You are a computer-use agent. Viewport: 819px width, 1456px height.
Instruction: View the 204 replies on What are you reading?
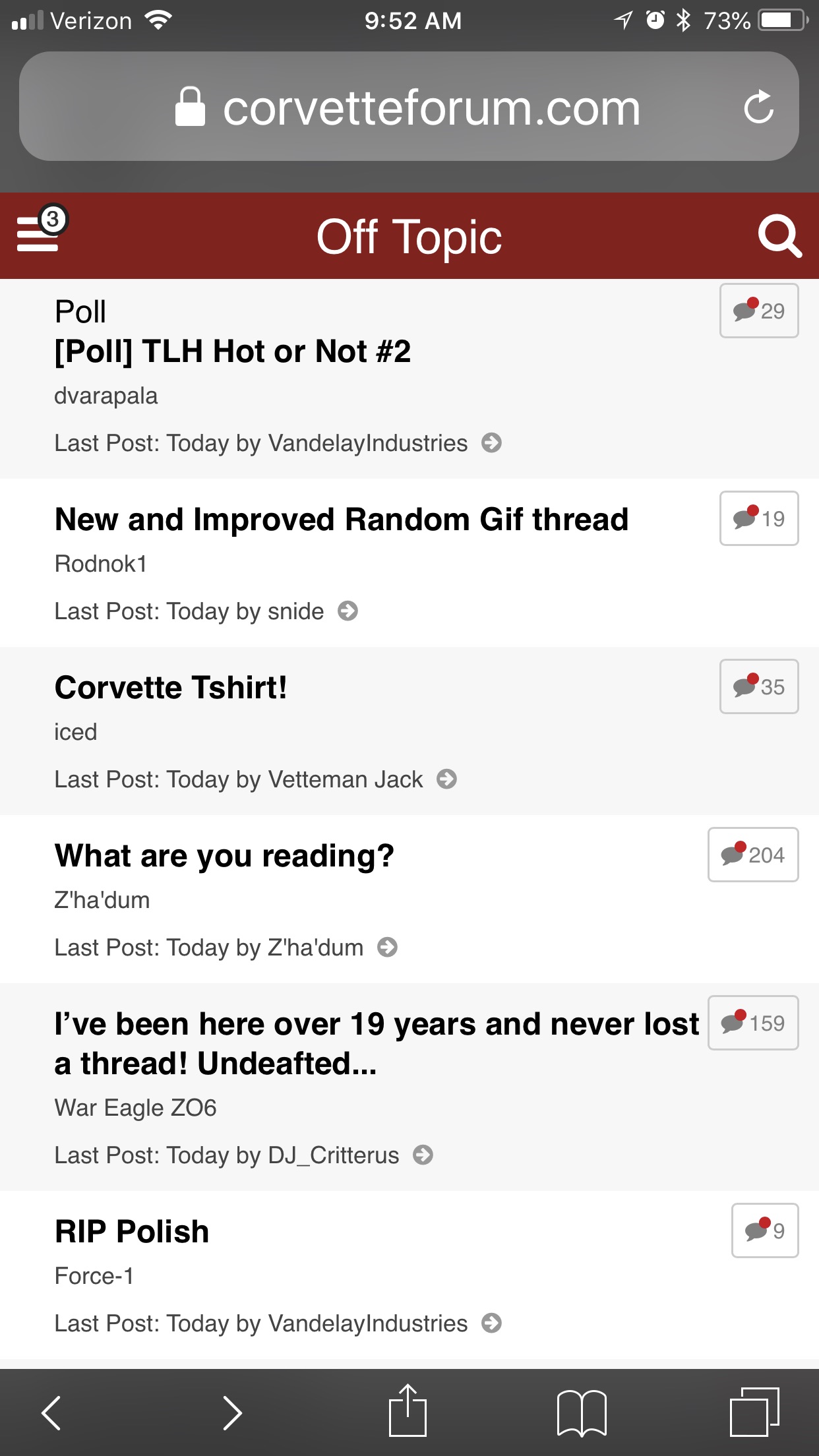pyautogui.click(x=753, y=855)
